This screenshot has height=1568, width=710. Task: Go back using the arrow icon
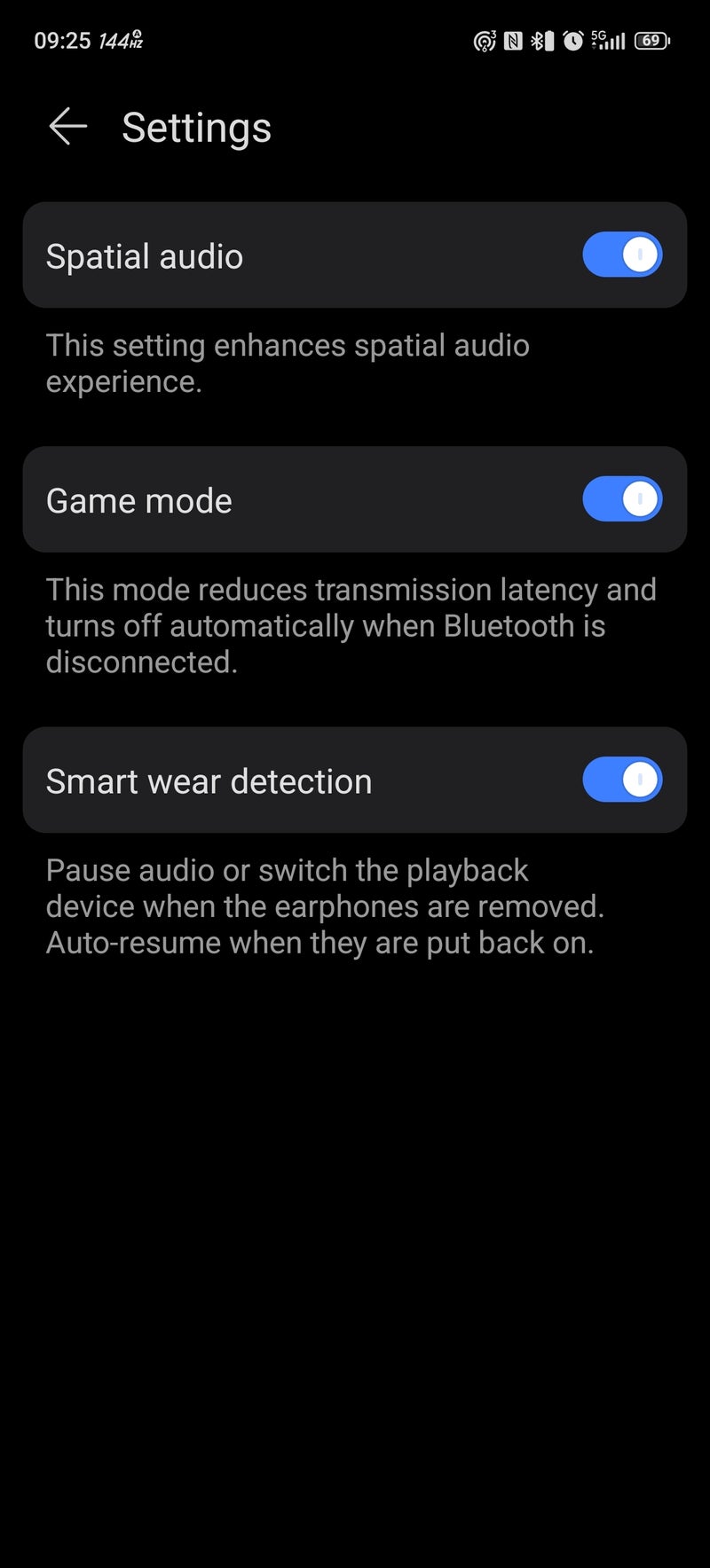point(67,127)
